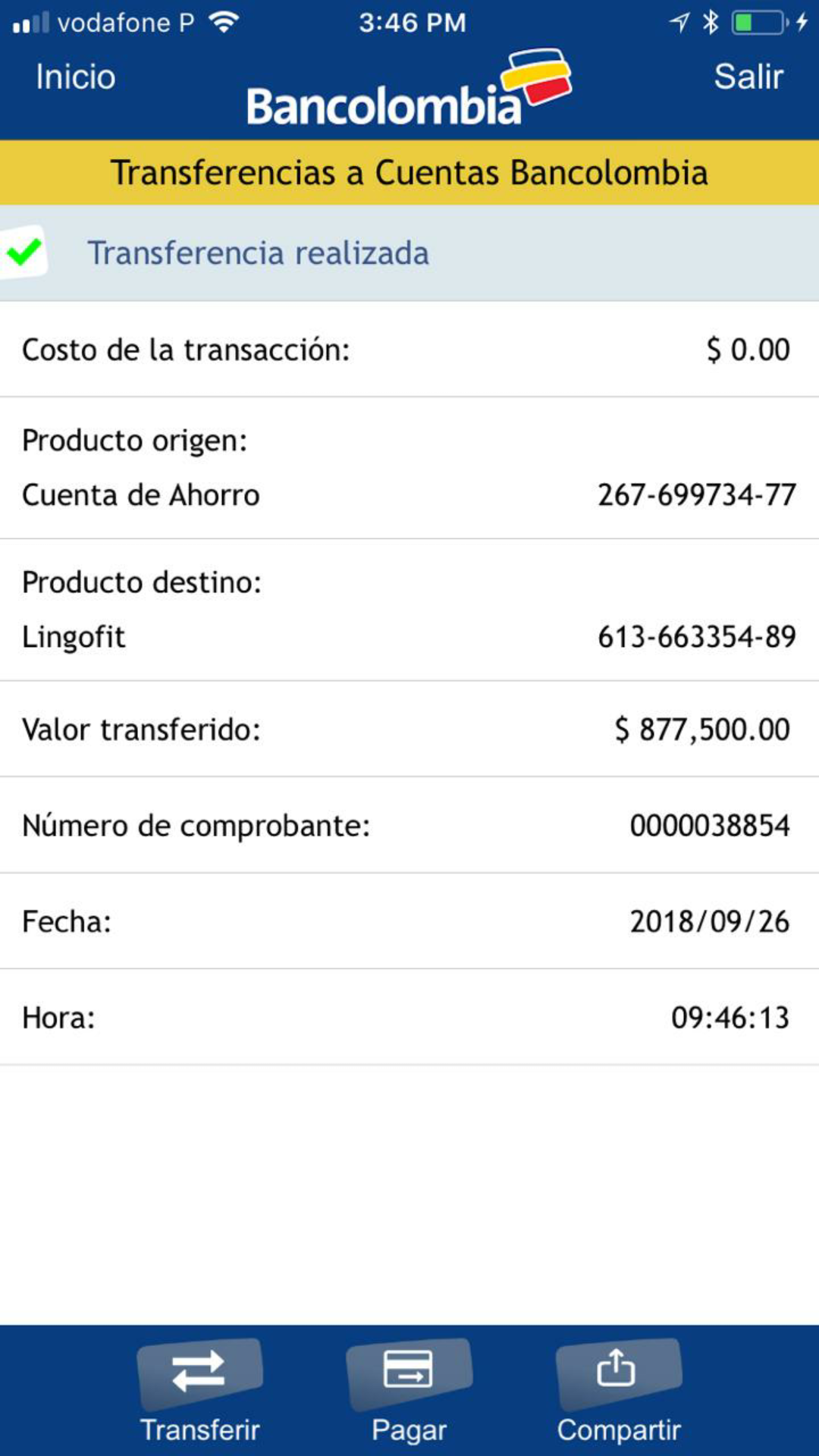
Task: Tap Salir to log out
Action: click(x=748, y=77)
